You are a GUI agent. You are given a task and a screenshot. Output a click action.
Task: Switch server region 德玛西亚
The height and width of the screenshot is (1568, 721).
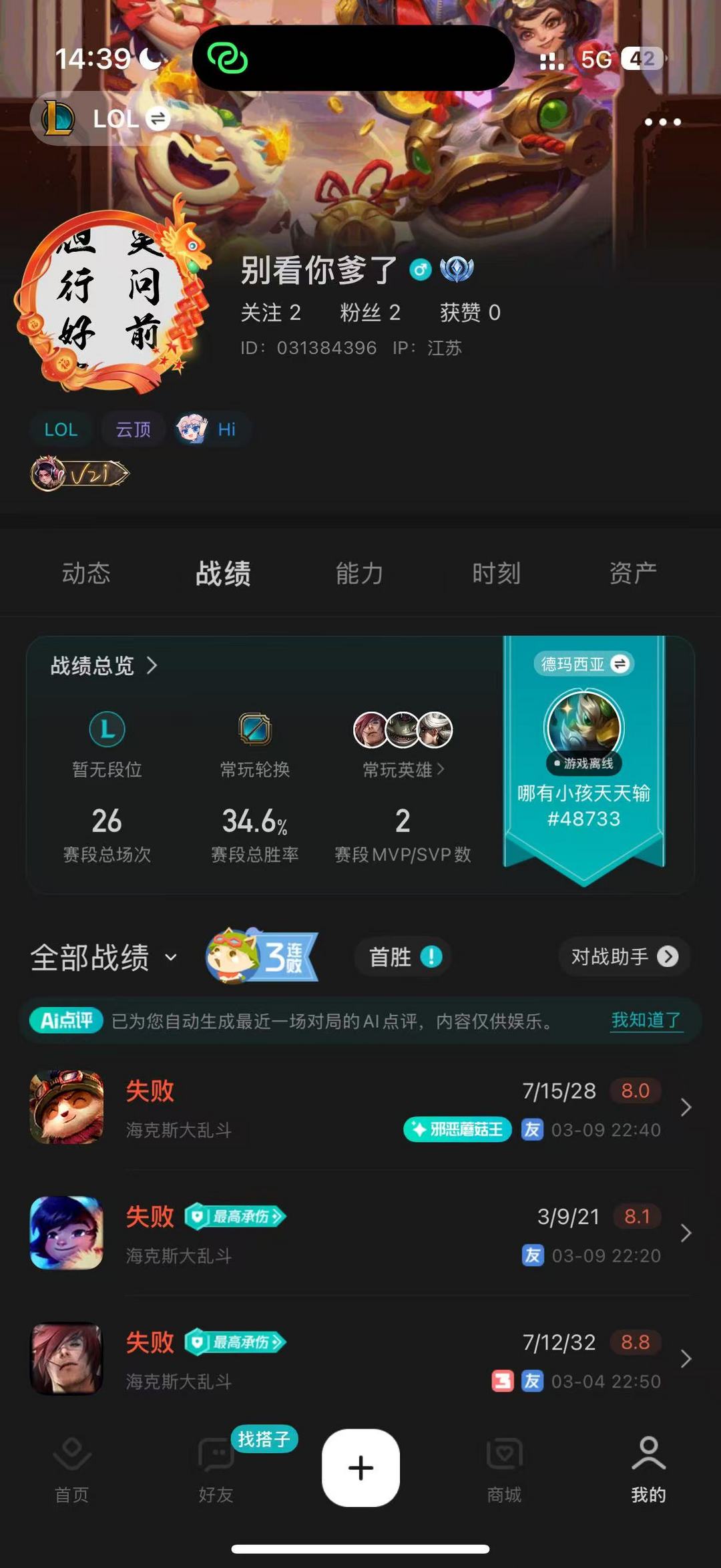pos(583,664)
